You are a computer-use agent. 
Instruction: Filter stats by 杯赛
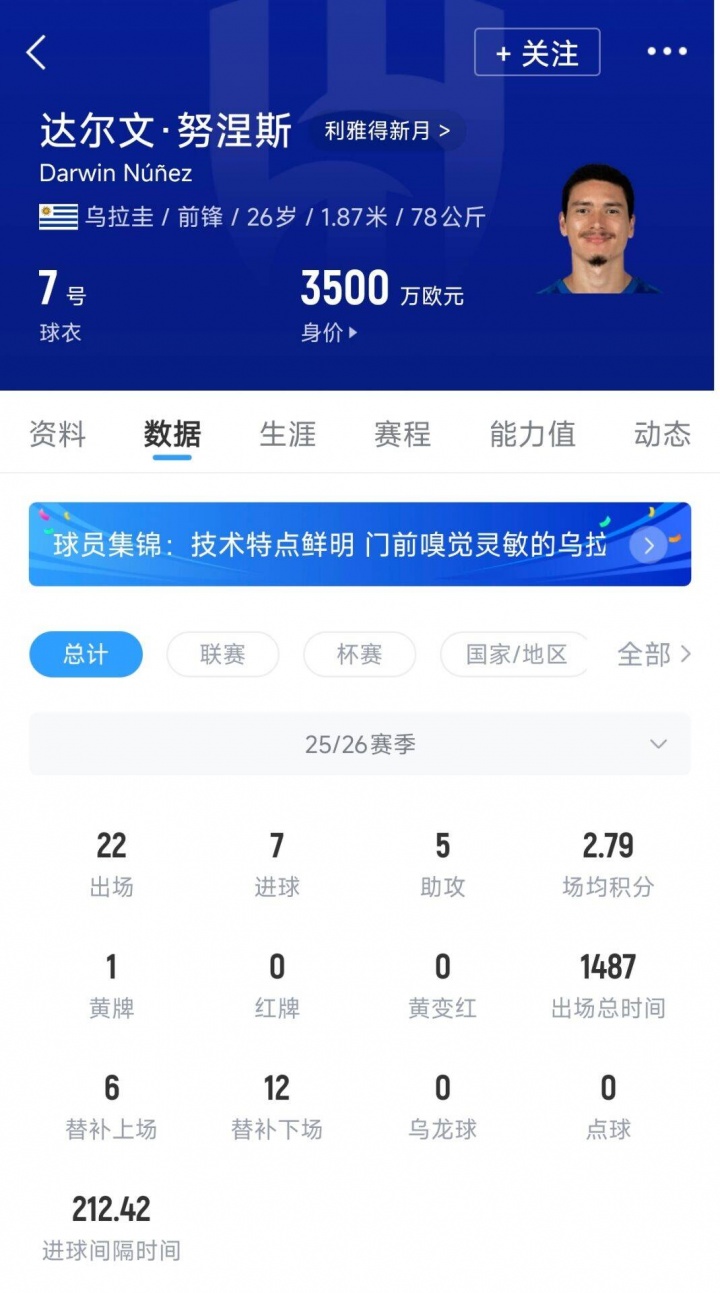click(x=359, y=655)
